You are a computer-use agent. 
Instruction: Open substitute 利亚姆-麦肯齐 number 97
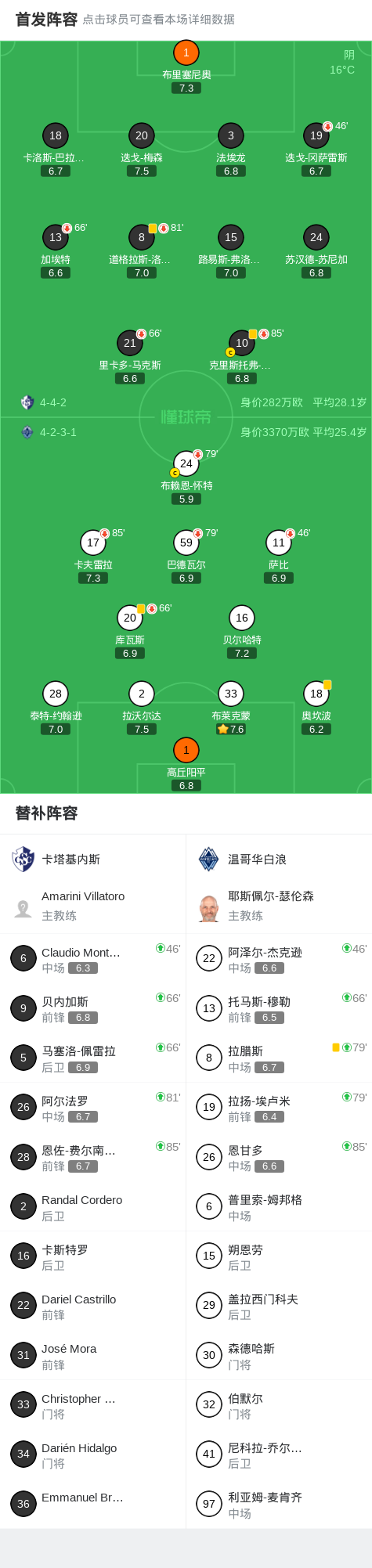pos(279,1504)
